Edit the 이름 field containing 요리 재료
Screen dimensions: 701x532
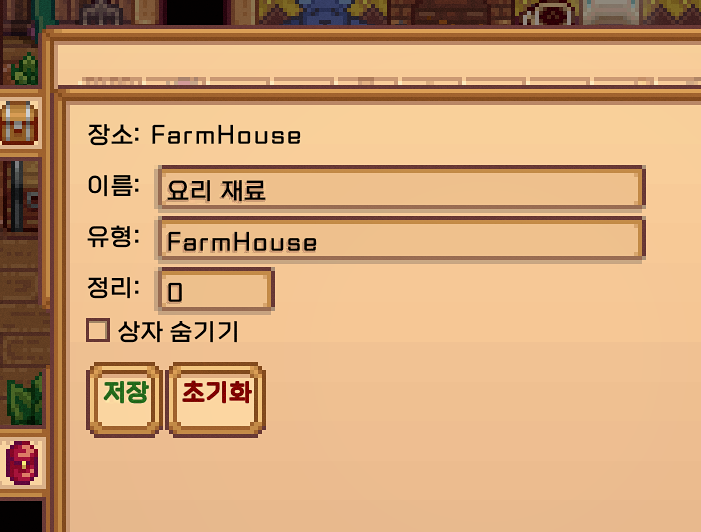401,188
